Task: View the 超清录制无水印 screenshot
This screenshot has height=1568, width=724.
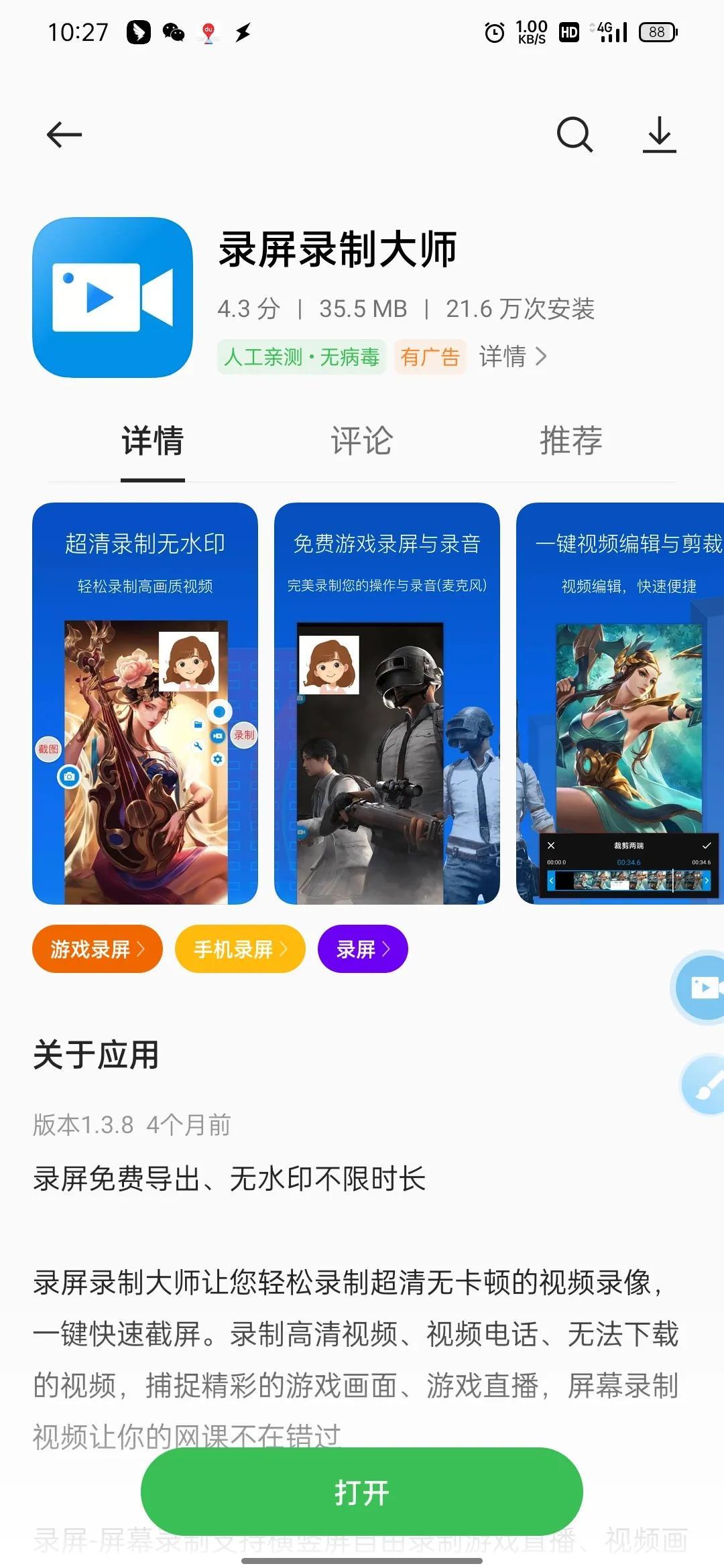Action: [x=145, y=703]
